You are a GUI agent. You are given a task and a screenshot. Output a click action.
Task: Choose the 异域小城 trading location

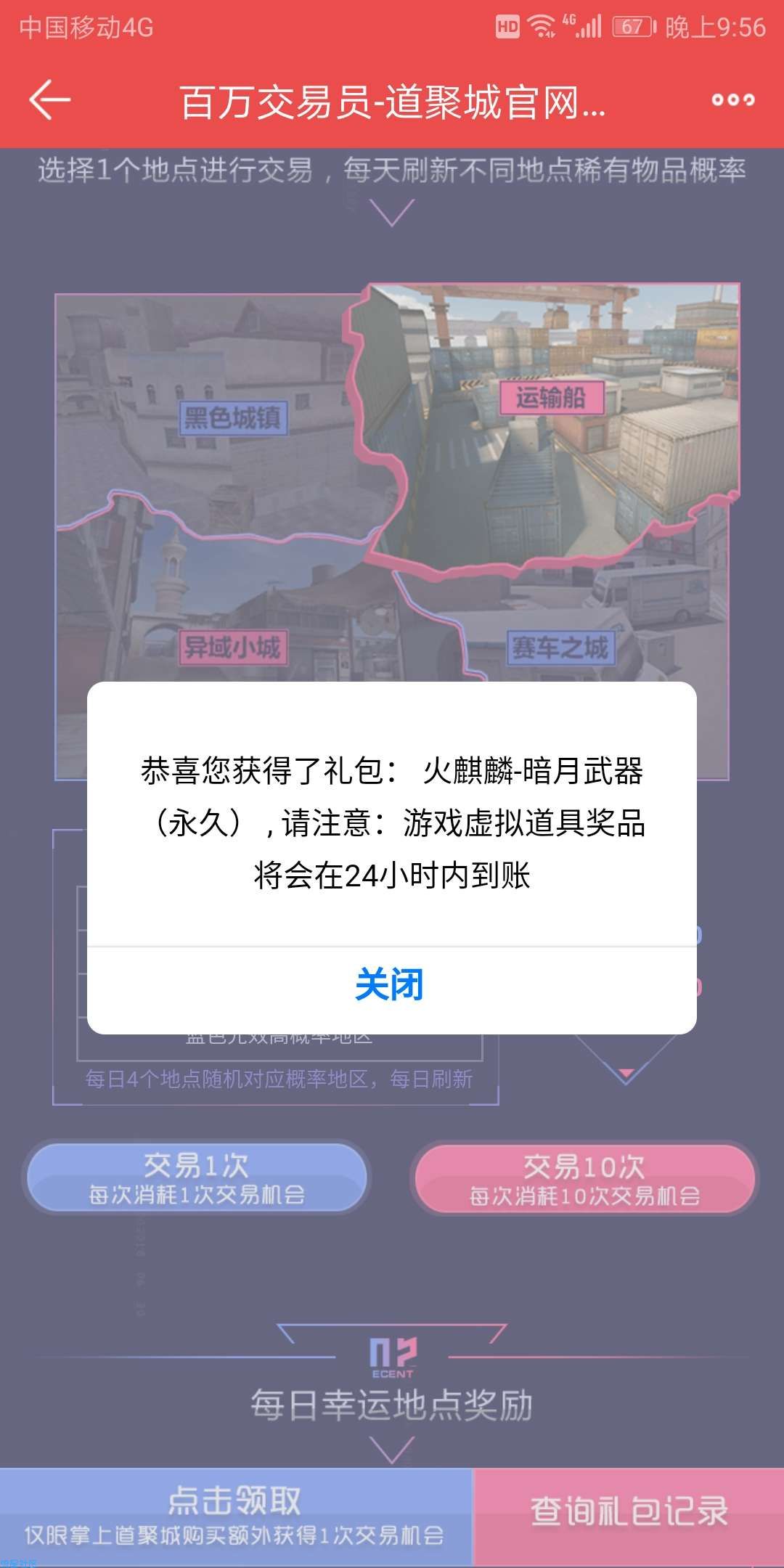click(x=233, y=648)
